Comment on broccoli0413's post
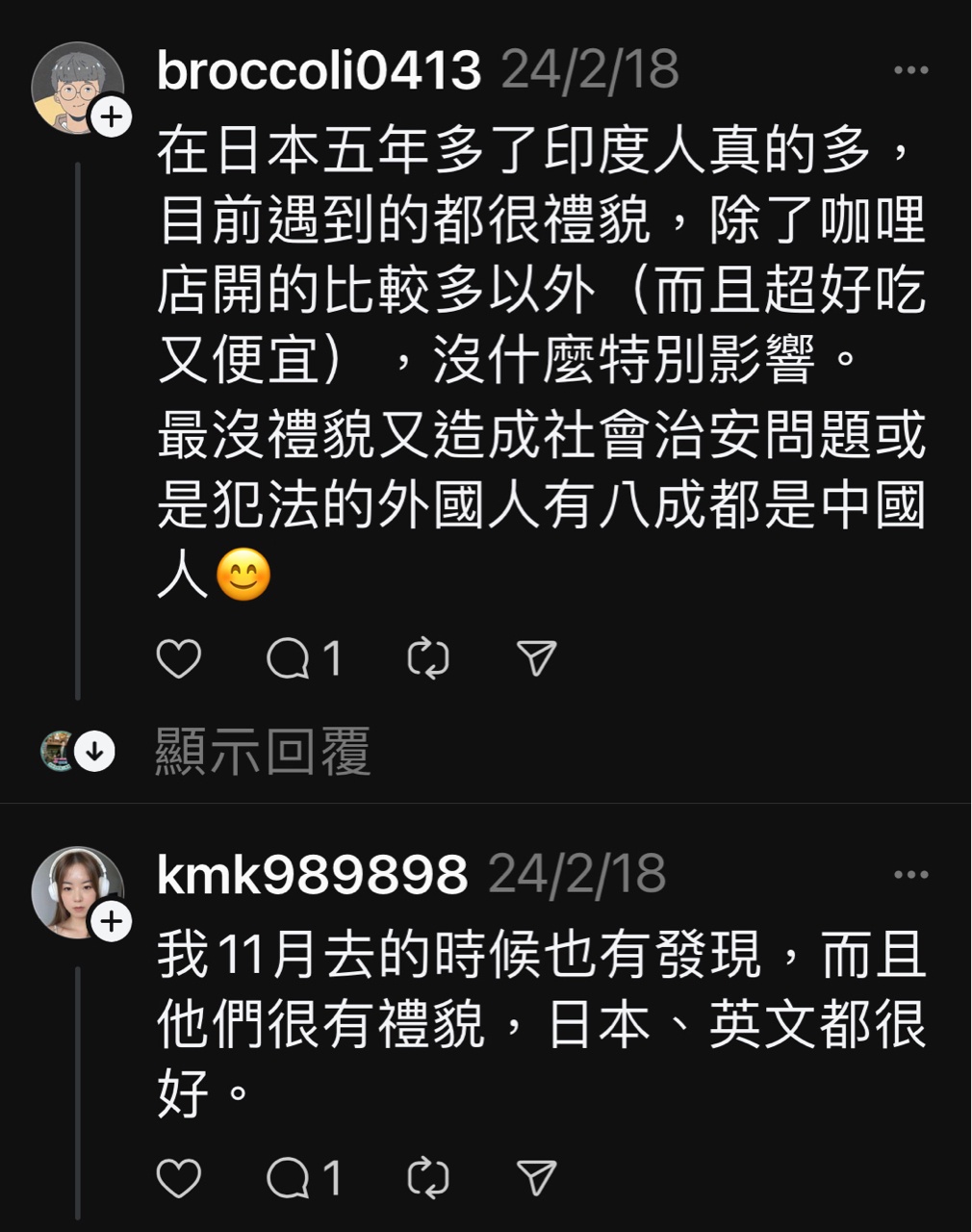Screen dimensions: 972x1232 click(x=288, y=659)
